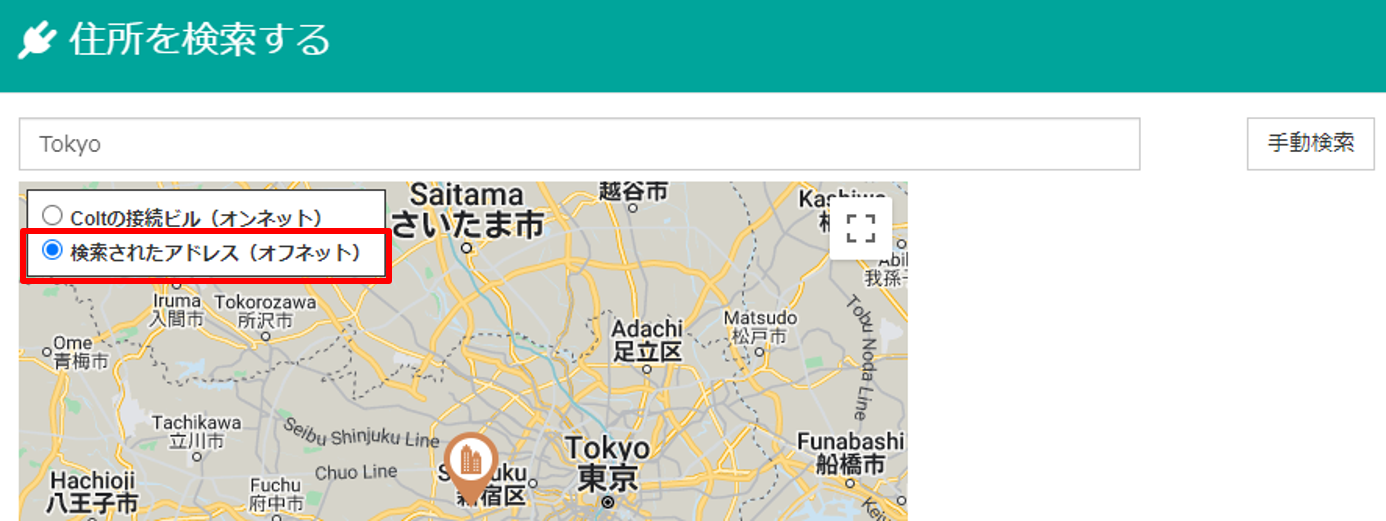Tap the address search field containing Tokyo
Screen dimensions: 1386x521
579,144
